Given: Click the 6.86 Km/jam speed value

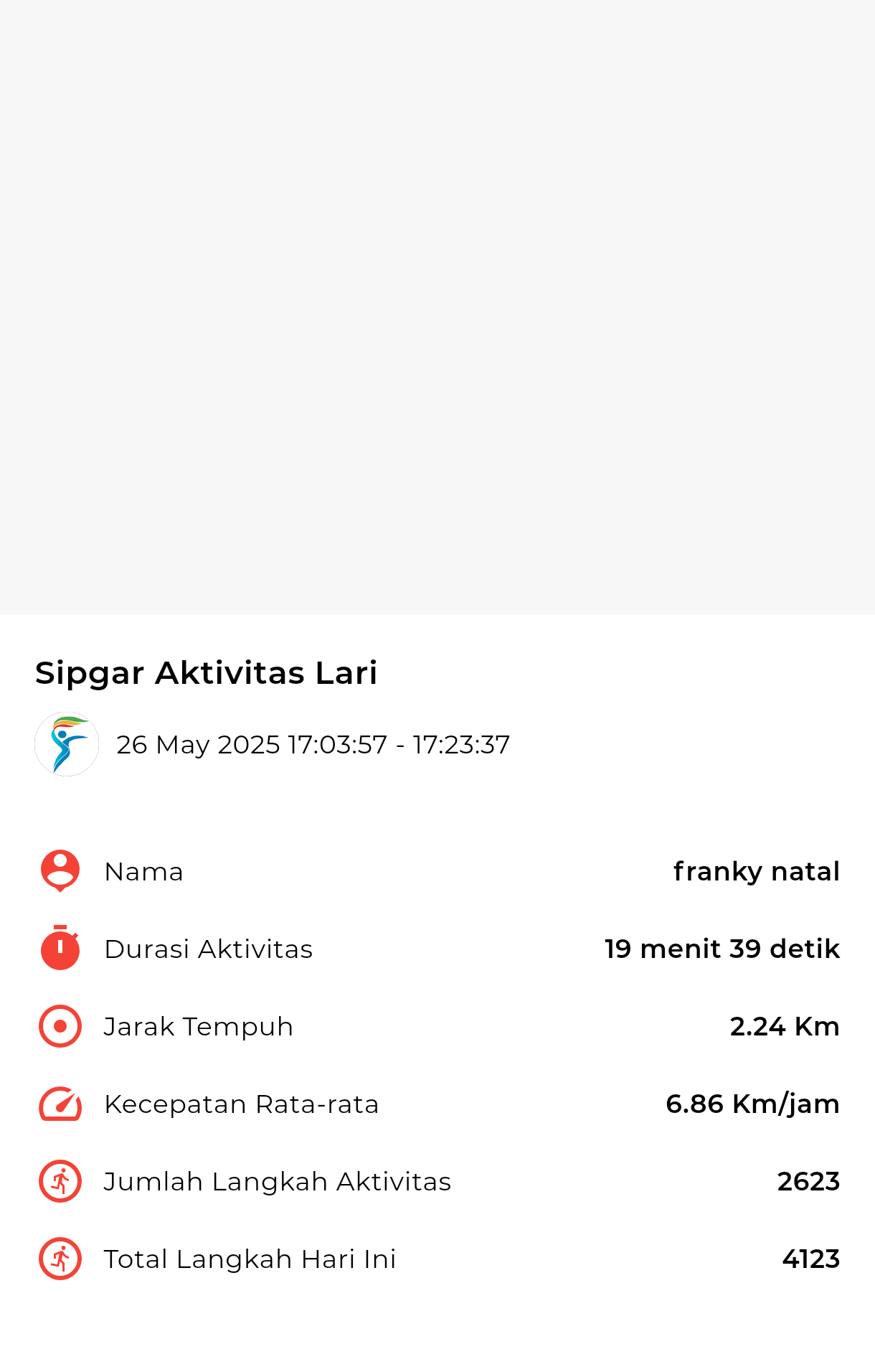Looking at the screenshot, I should click(752, 1104).
